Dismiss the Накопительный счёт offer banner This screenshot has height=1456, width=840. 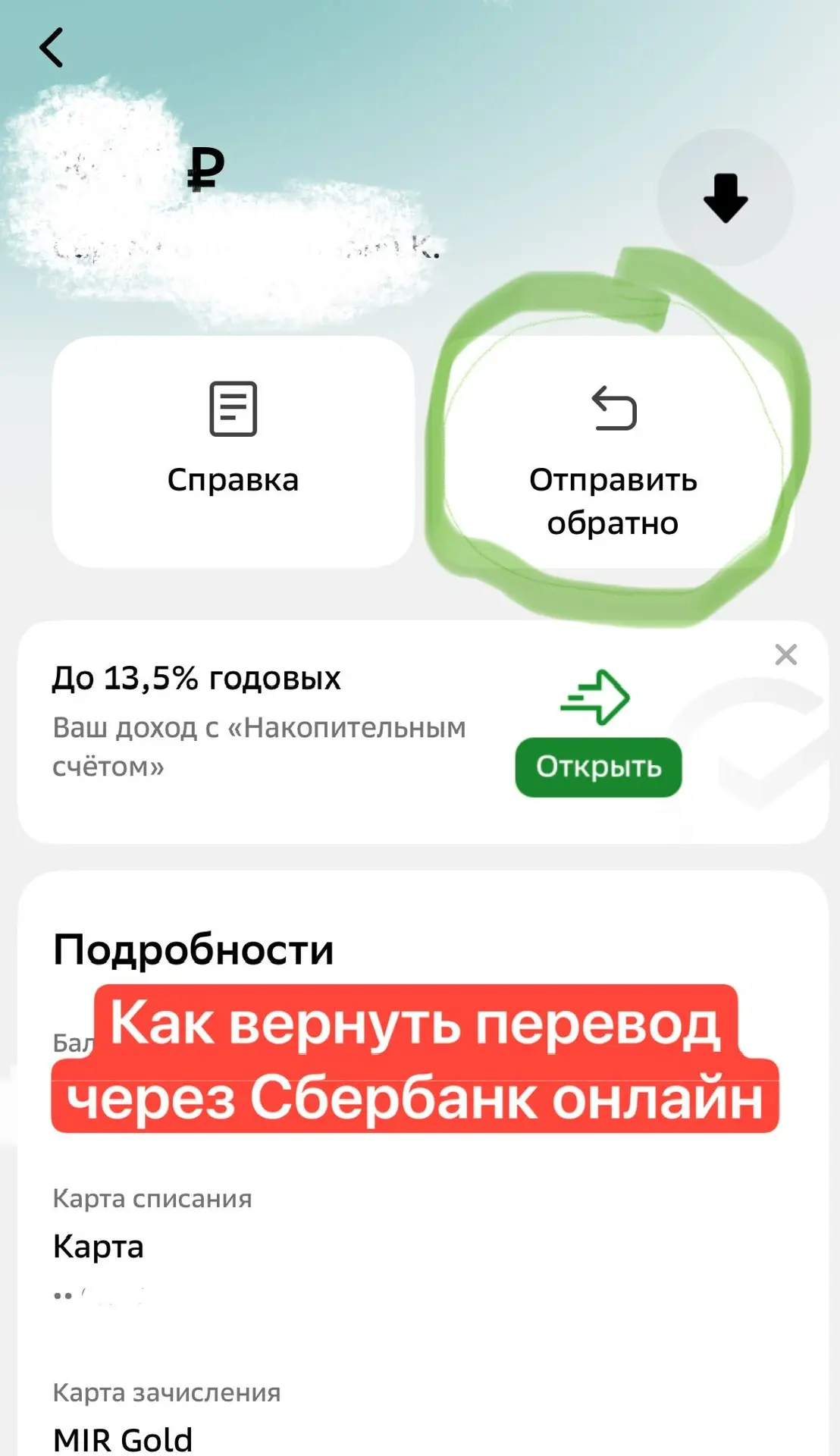(x=786, y=654)
